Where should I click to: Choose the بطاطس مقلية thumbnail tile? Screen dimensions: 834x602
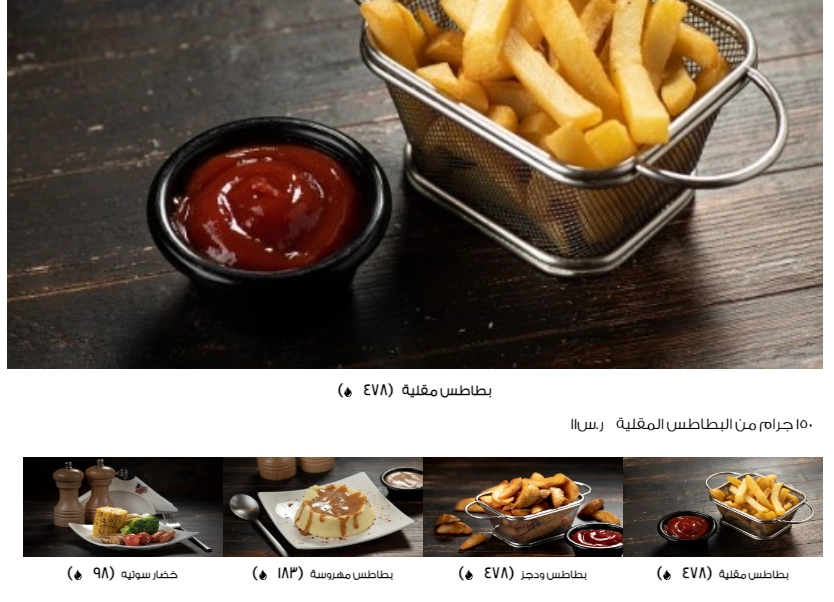click(722, 507)
